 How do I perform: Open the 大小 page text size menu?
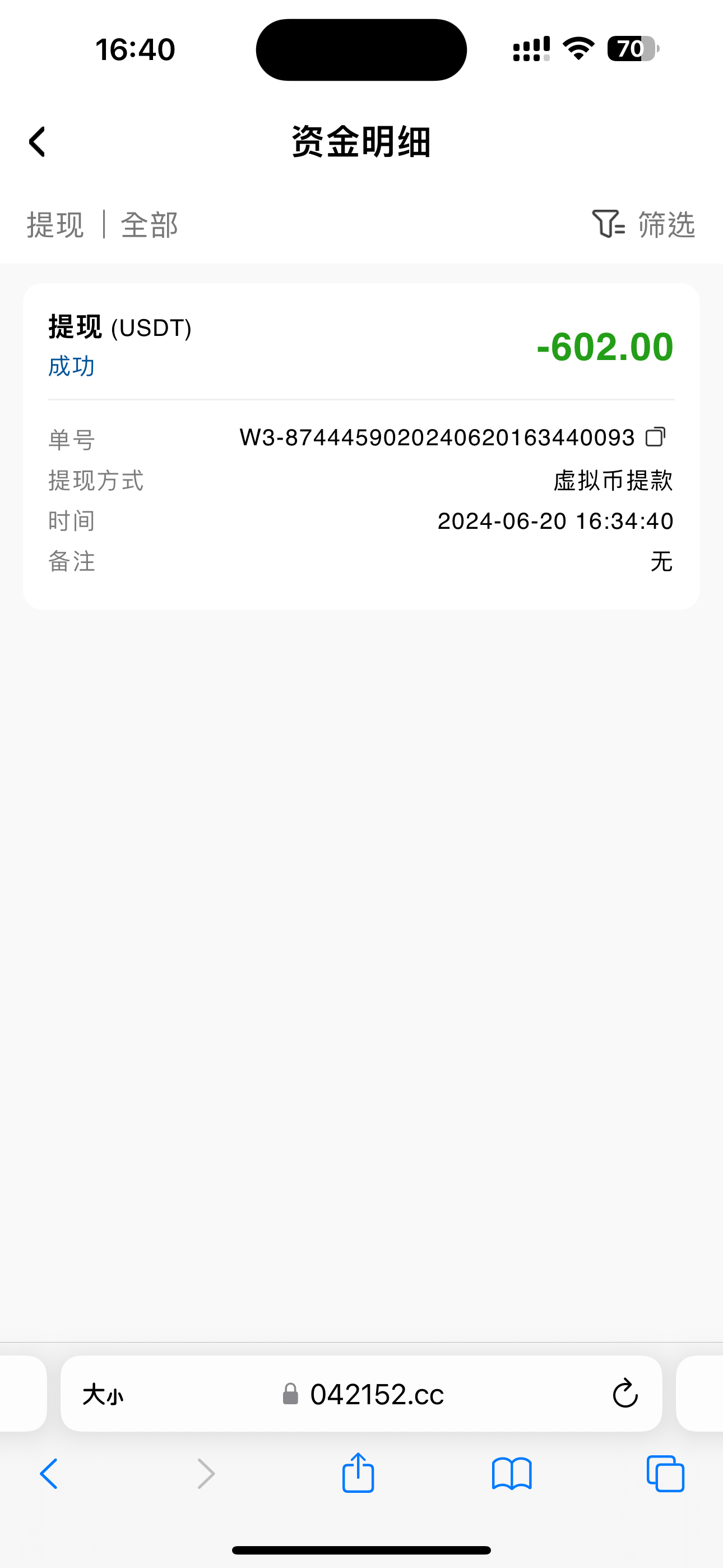click(103, 1394)
